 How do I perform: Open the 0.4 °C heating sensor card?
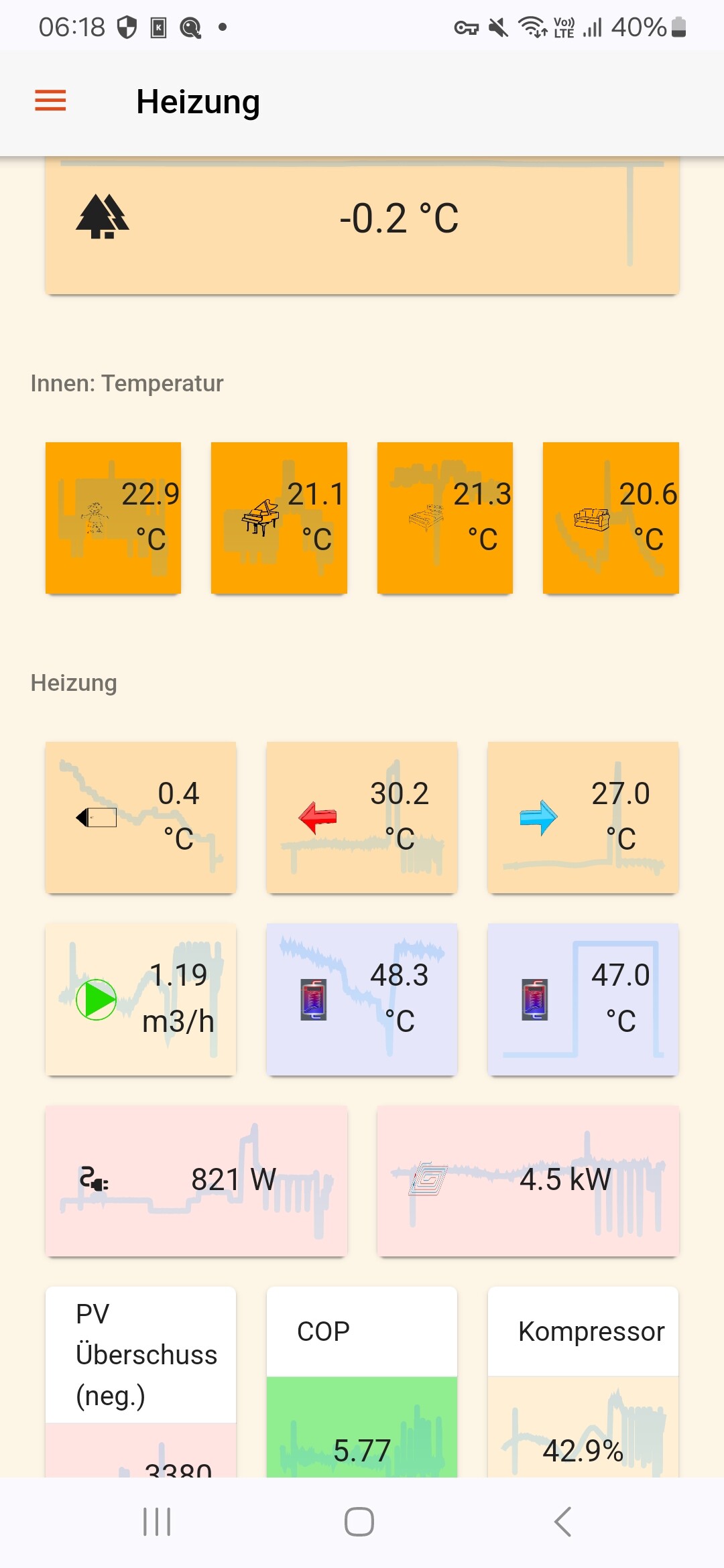pos(141,817)
